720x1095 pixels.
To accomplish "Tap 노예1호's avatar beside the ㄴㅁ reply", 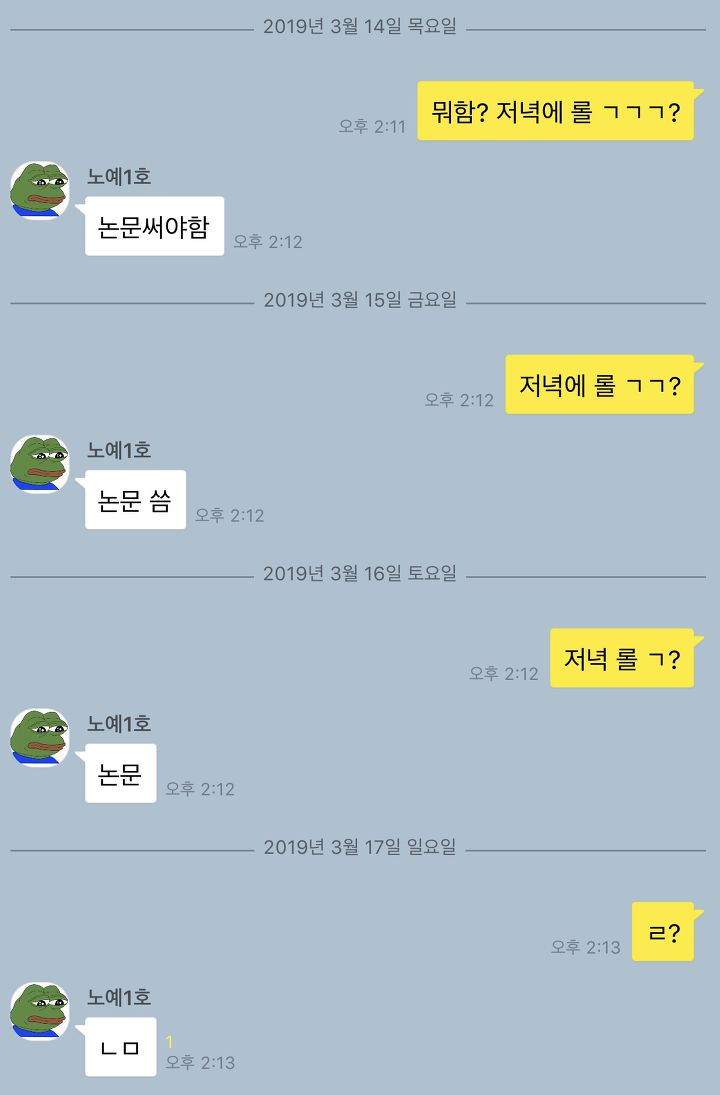I will click(40, 1011).
